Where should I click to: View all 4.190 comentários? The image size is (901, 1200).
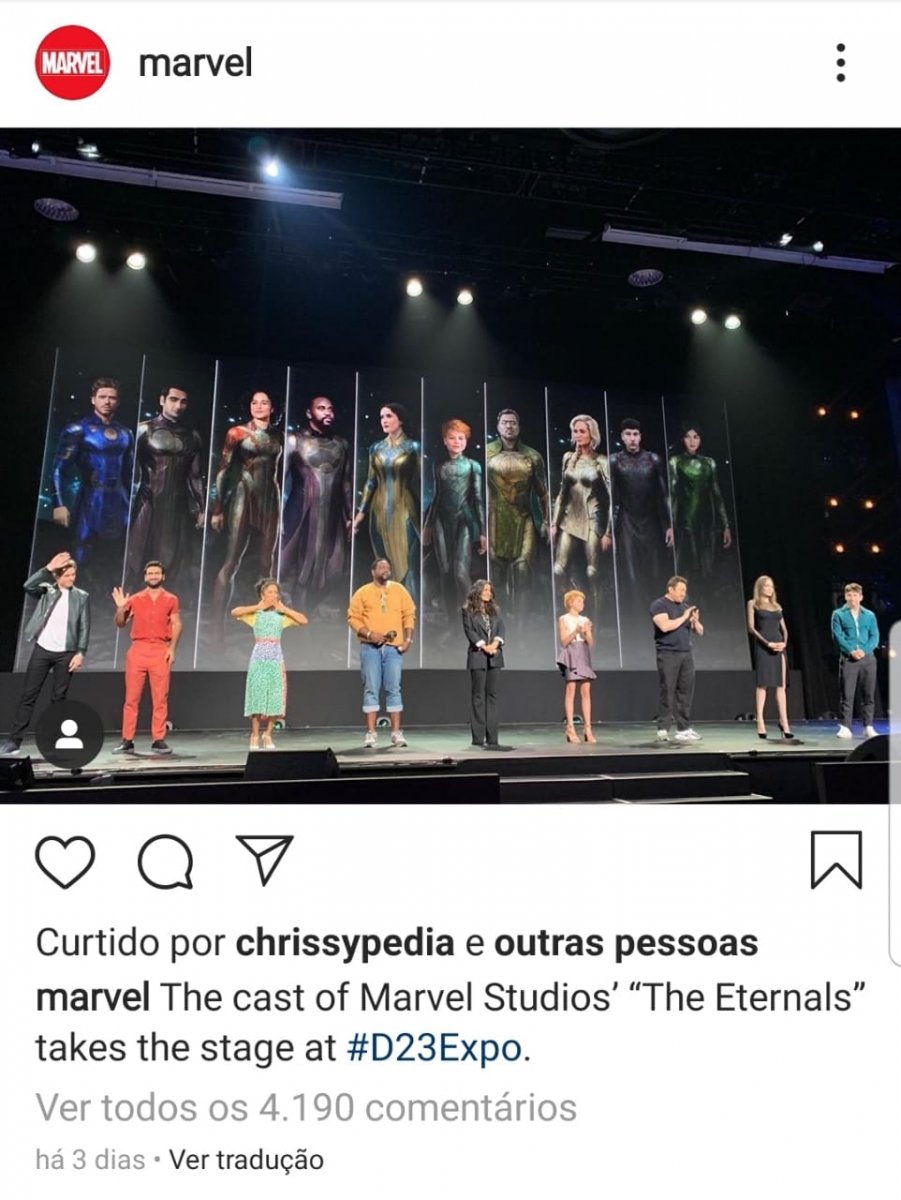[x=306, y=1107]
